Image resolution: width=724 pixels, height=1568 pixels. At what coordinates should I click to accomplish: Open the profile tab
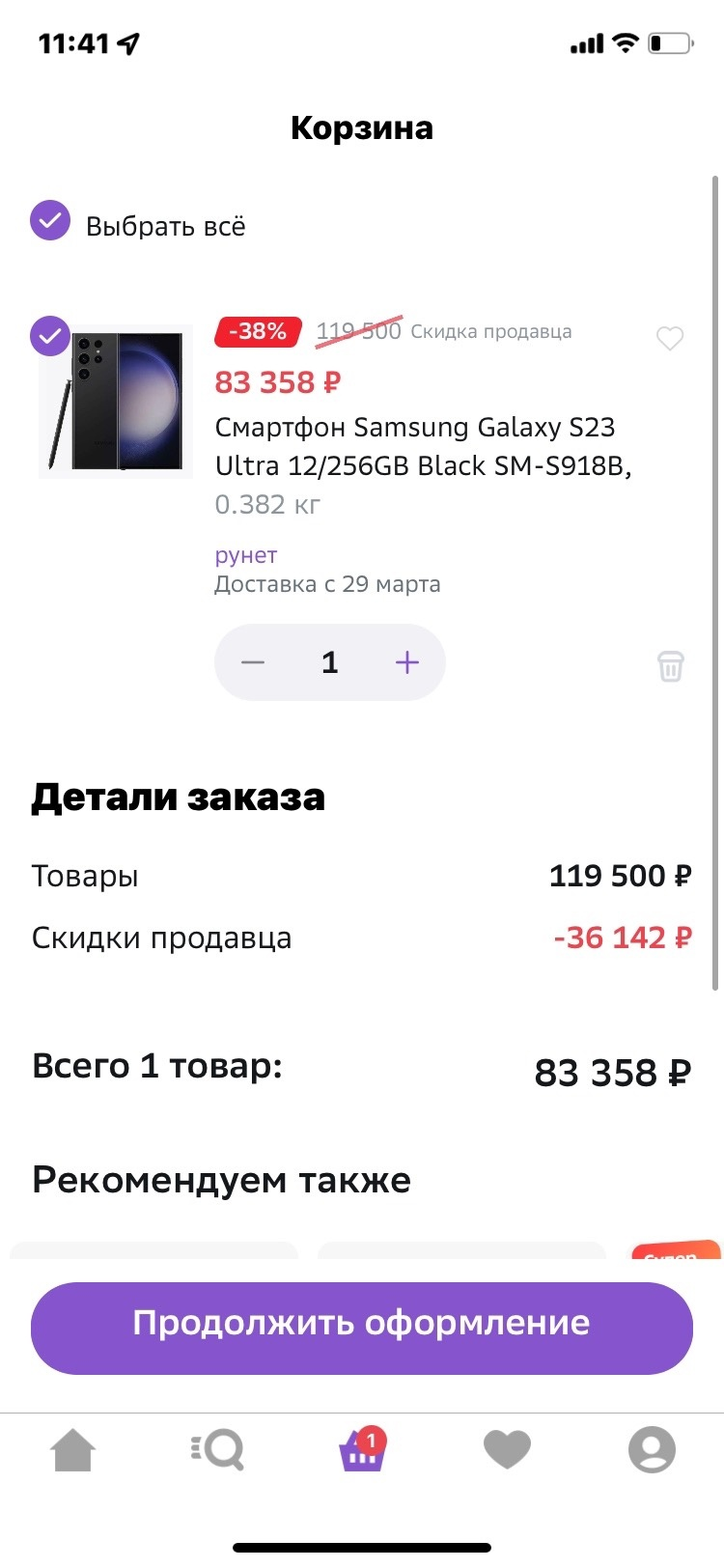point(652,1450)
